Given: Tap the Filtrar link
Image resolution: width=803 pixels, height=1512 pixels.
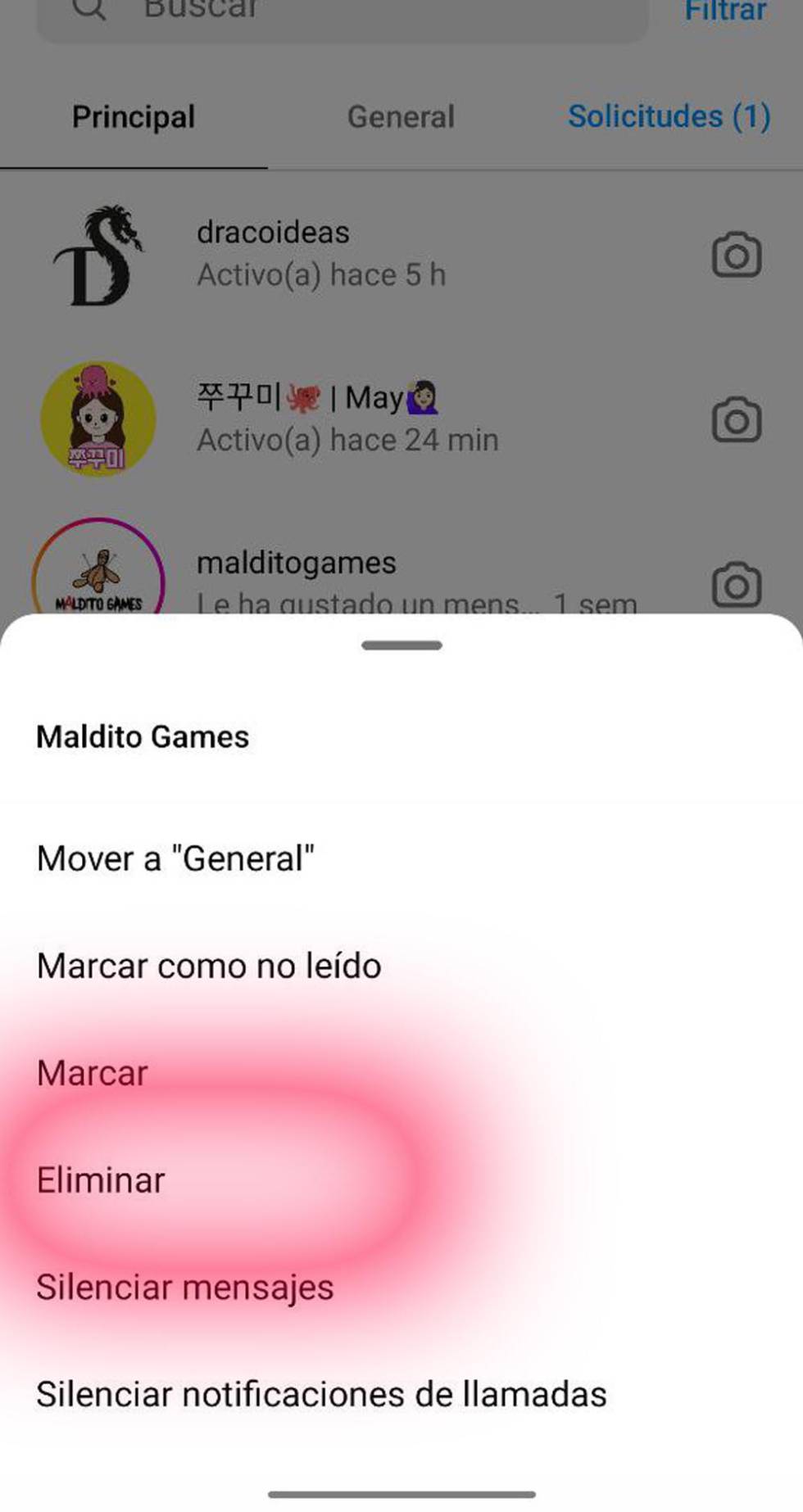Looking at the screenshot, I should tap(725, 11).
